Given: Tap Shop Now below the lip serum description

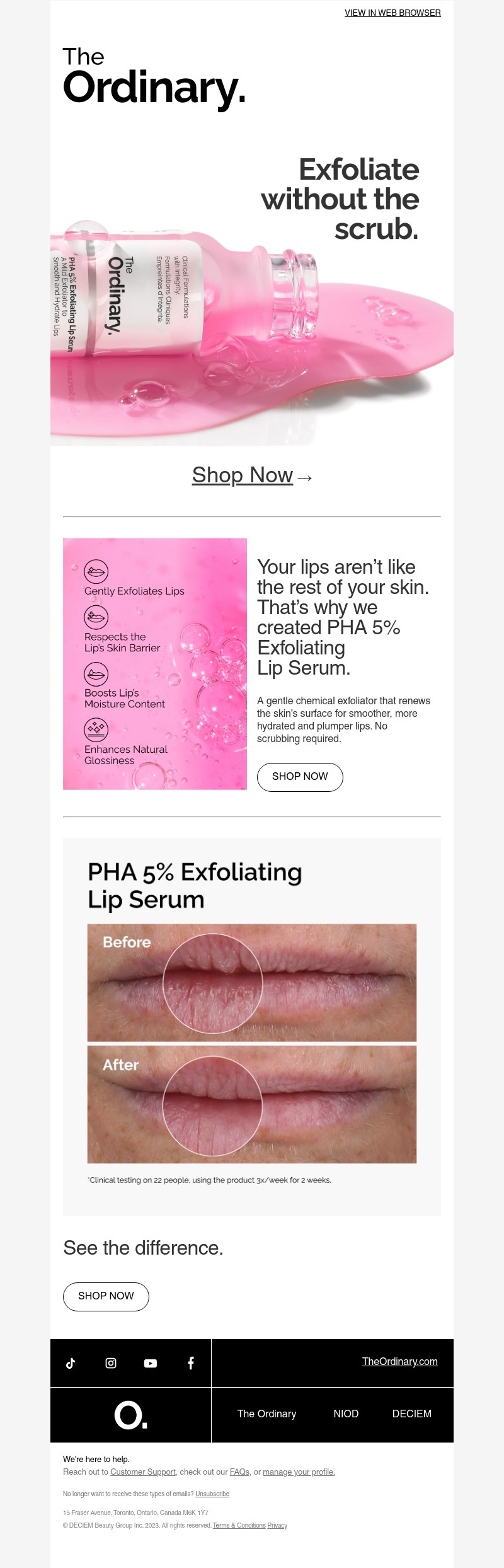Looking at the screenshot, I should coord(300,777).
